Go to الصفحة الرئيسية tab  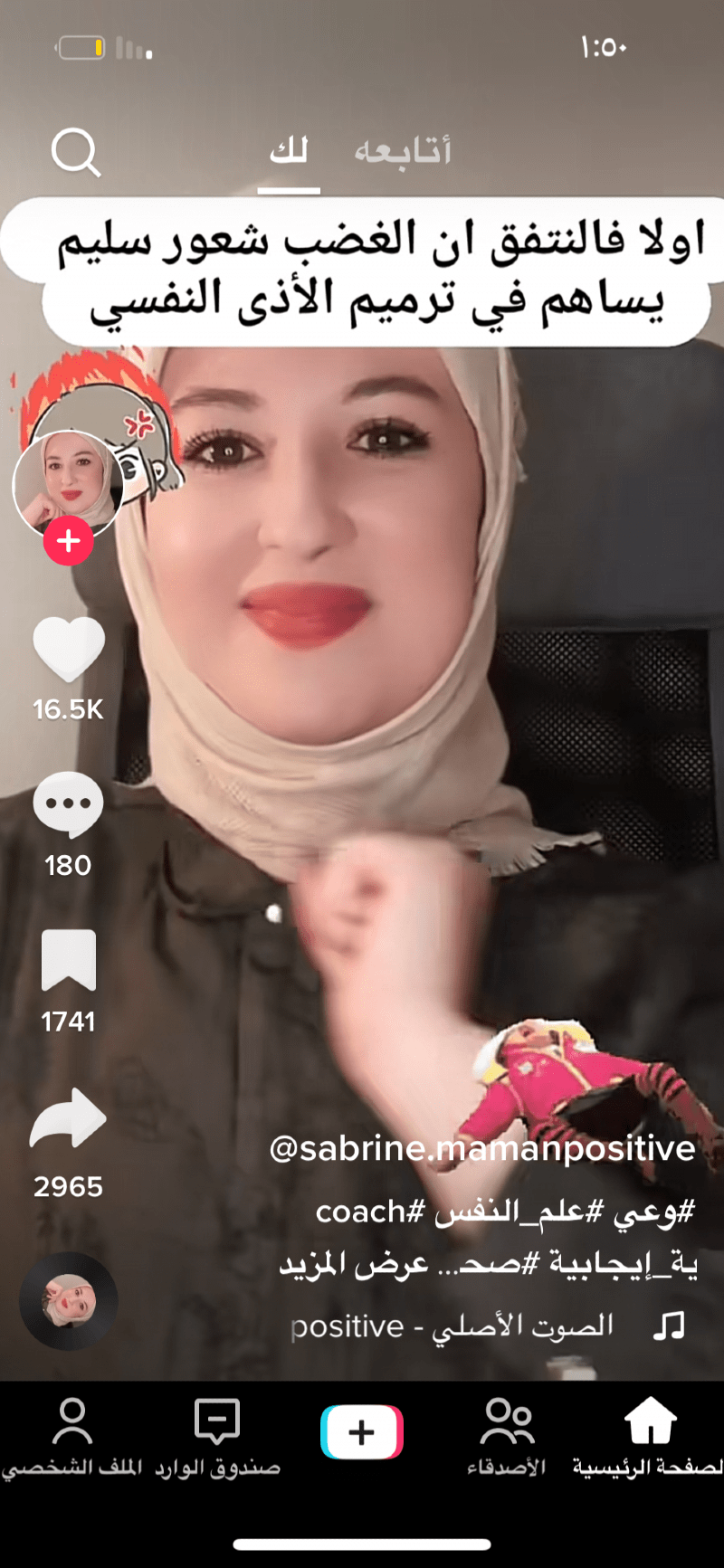(649, 1437)
